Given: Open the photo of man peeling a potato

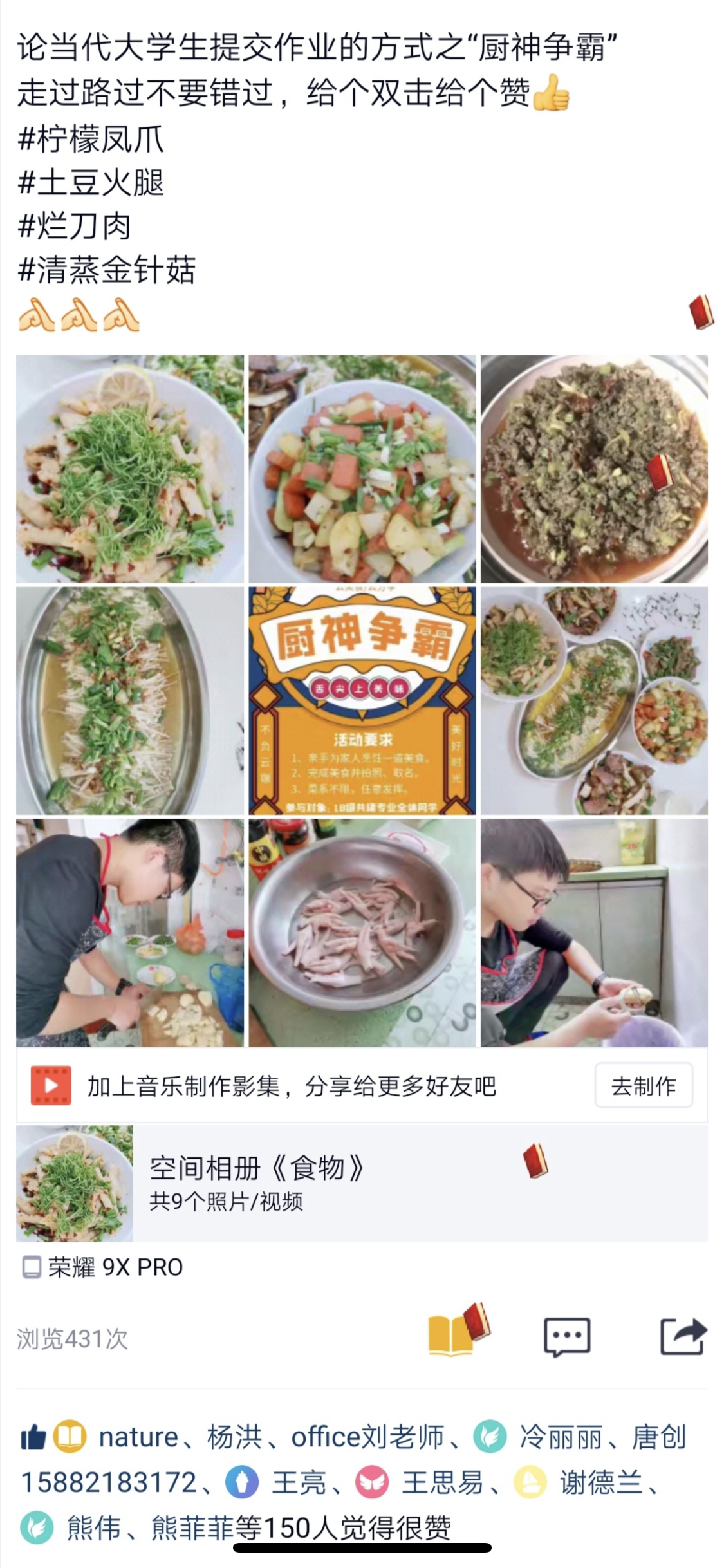Looking at the screenshot, I should [x=594, y=932].
